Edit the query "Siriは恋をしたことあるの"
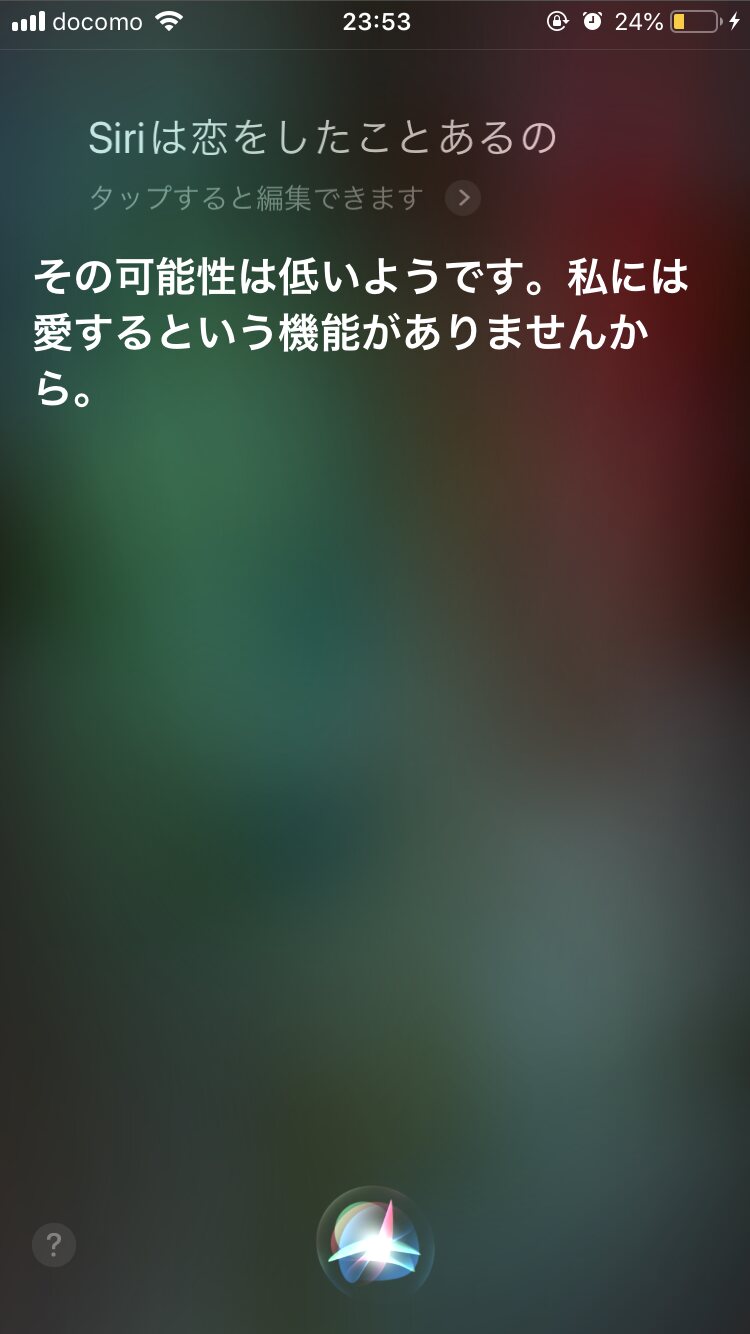The height and width of the screenshot is (1334, 750). pyautogui.click(x=322, y=139)
